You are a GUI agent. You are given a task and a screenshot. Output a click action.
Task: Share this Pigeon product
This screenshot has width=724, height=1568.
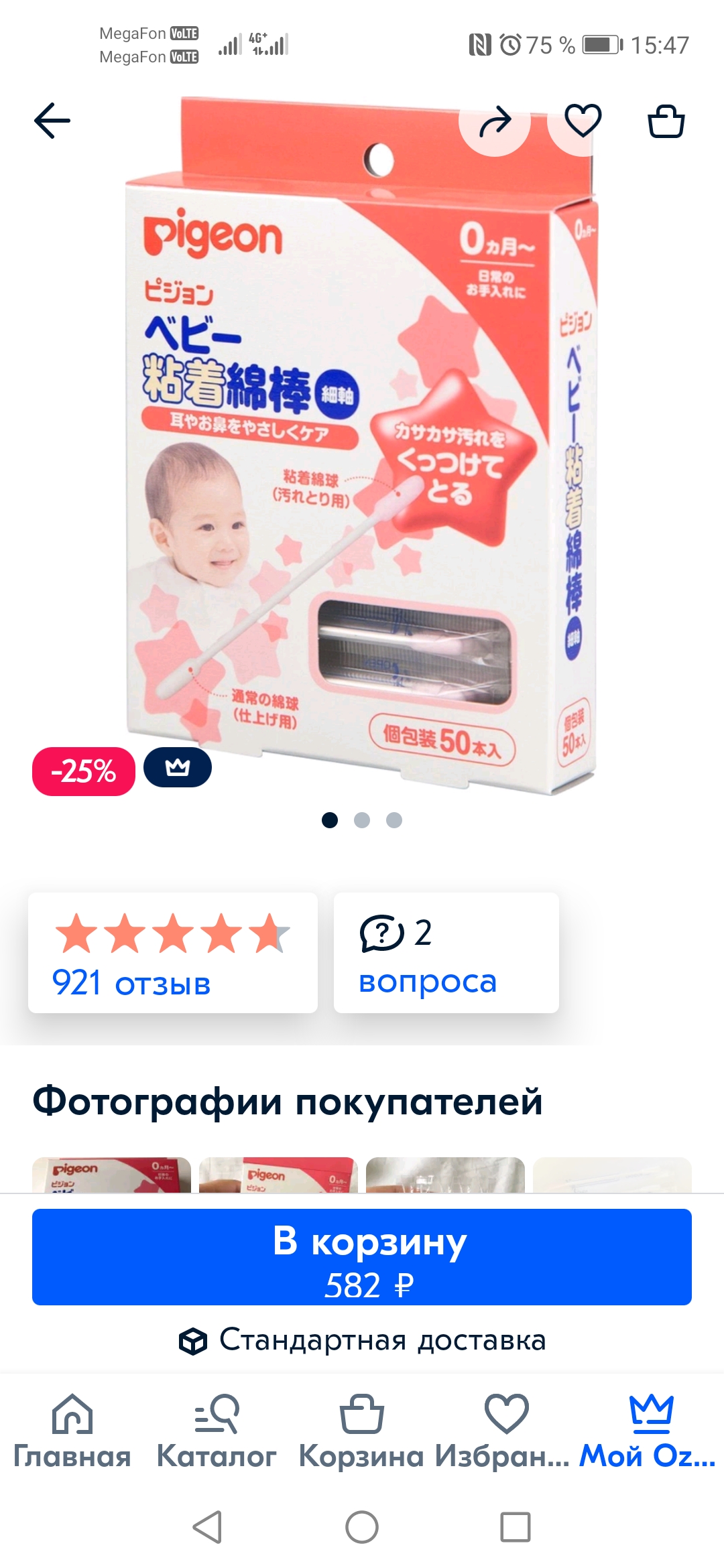(495, 121)
